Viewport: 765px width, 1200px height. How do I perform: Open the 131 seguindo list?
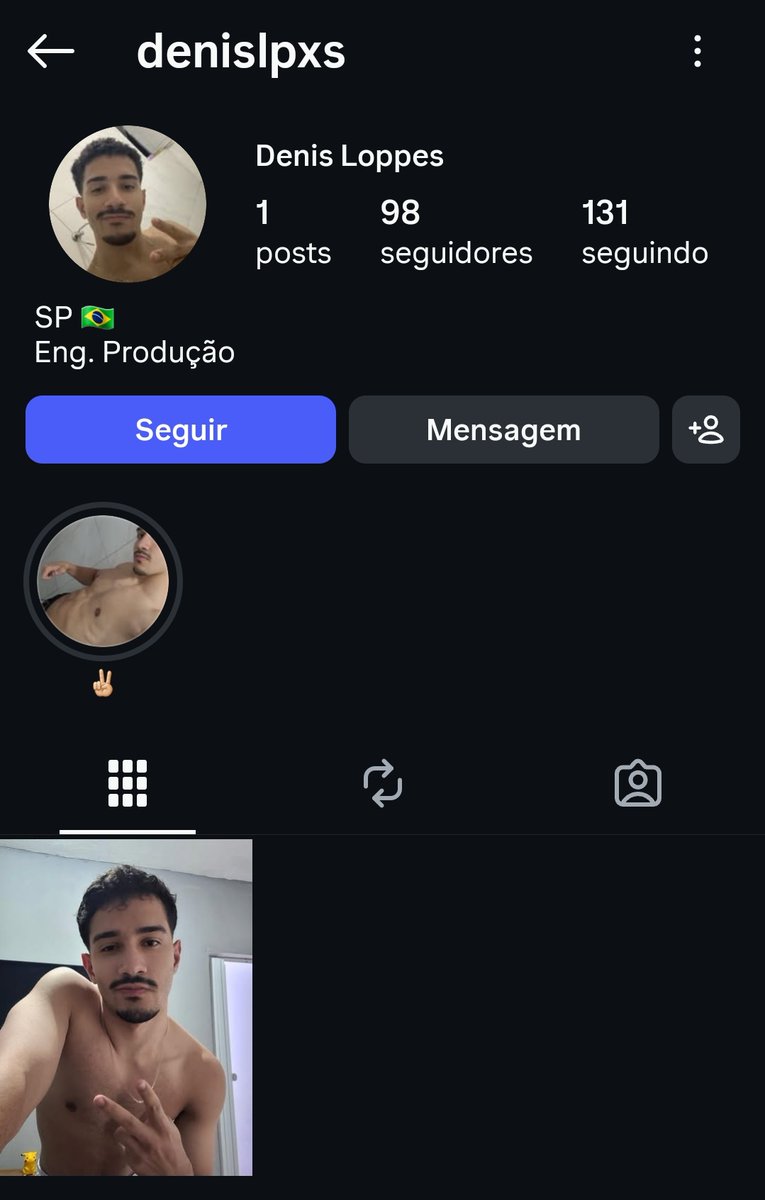point(644,232)
